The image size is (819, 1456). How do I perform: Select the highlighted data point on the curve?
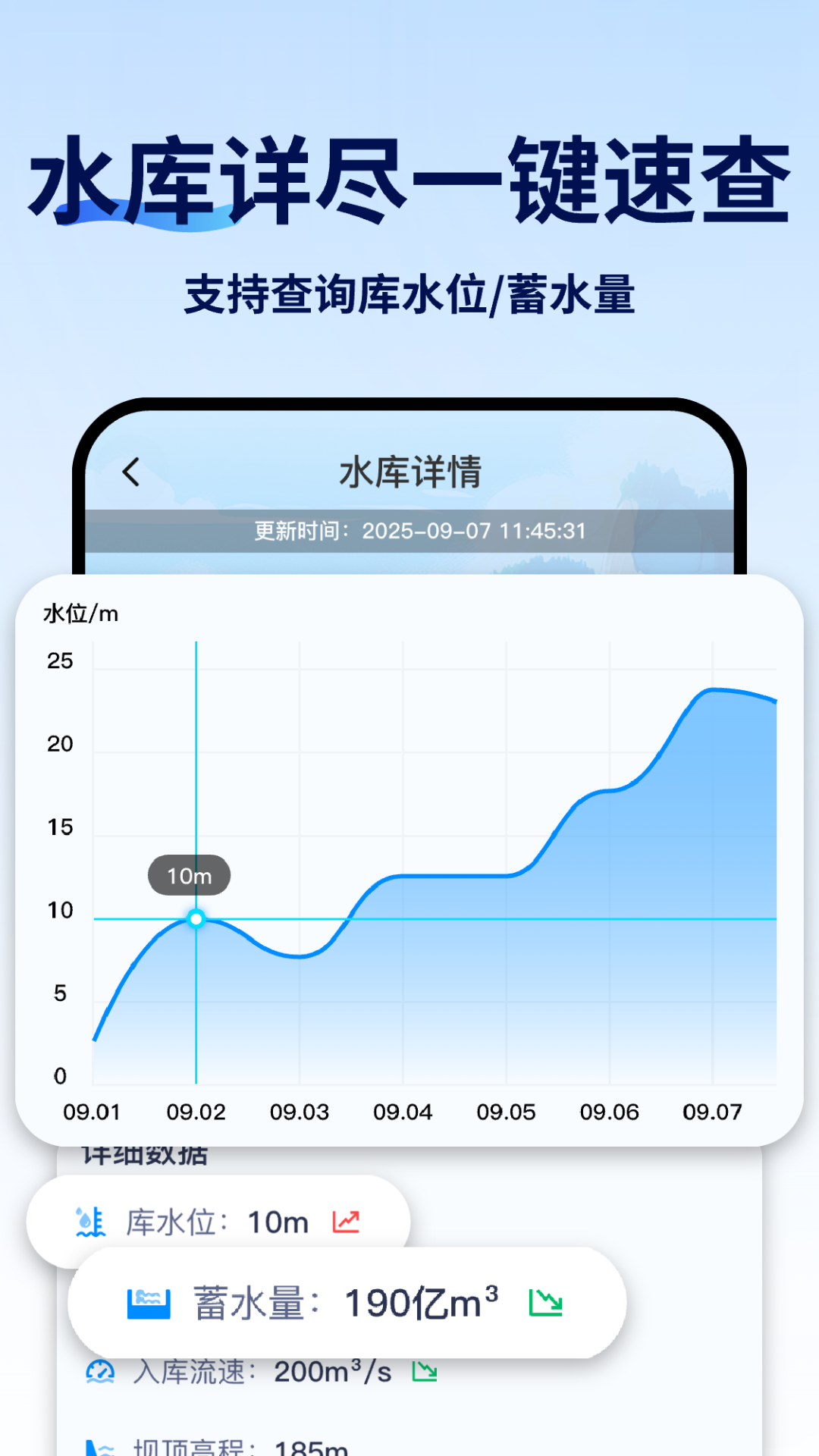click(x=197, y=918)
